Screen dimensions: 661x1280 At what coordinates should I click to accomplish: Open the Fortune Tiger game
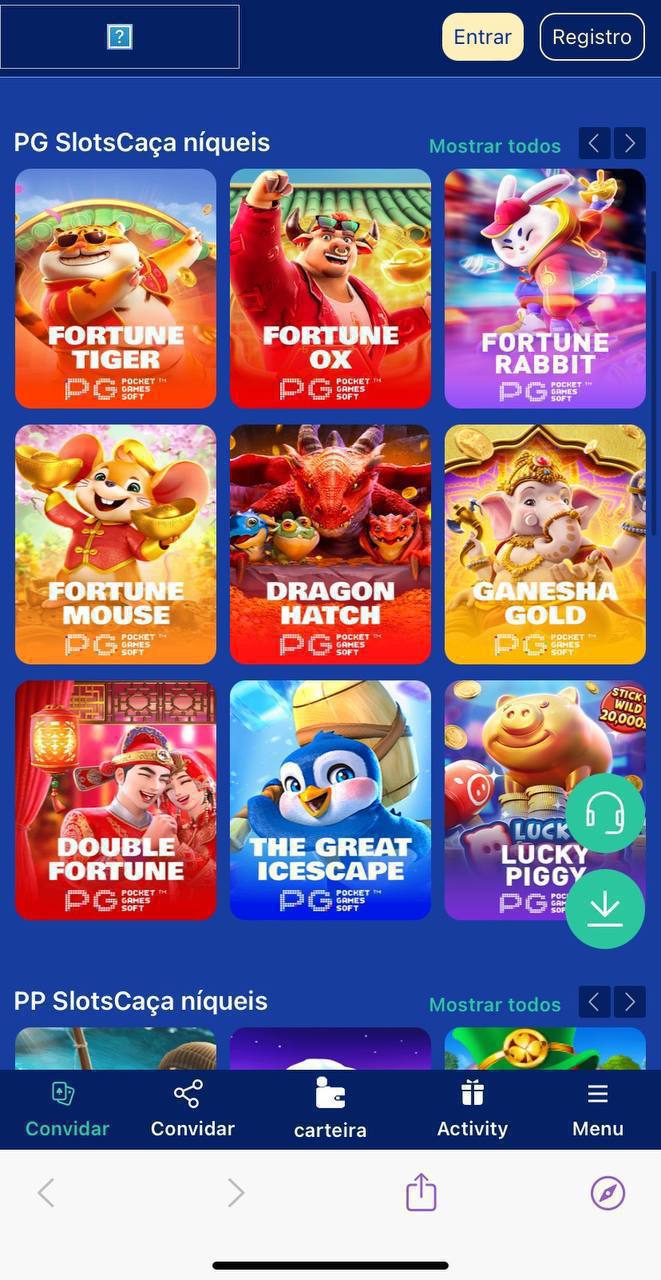(116, 288)
